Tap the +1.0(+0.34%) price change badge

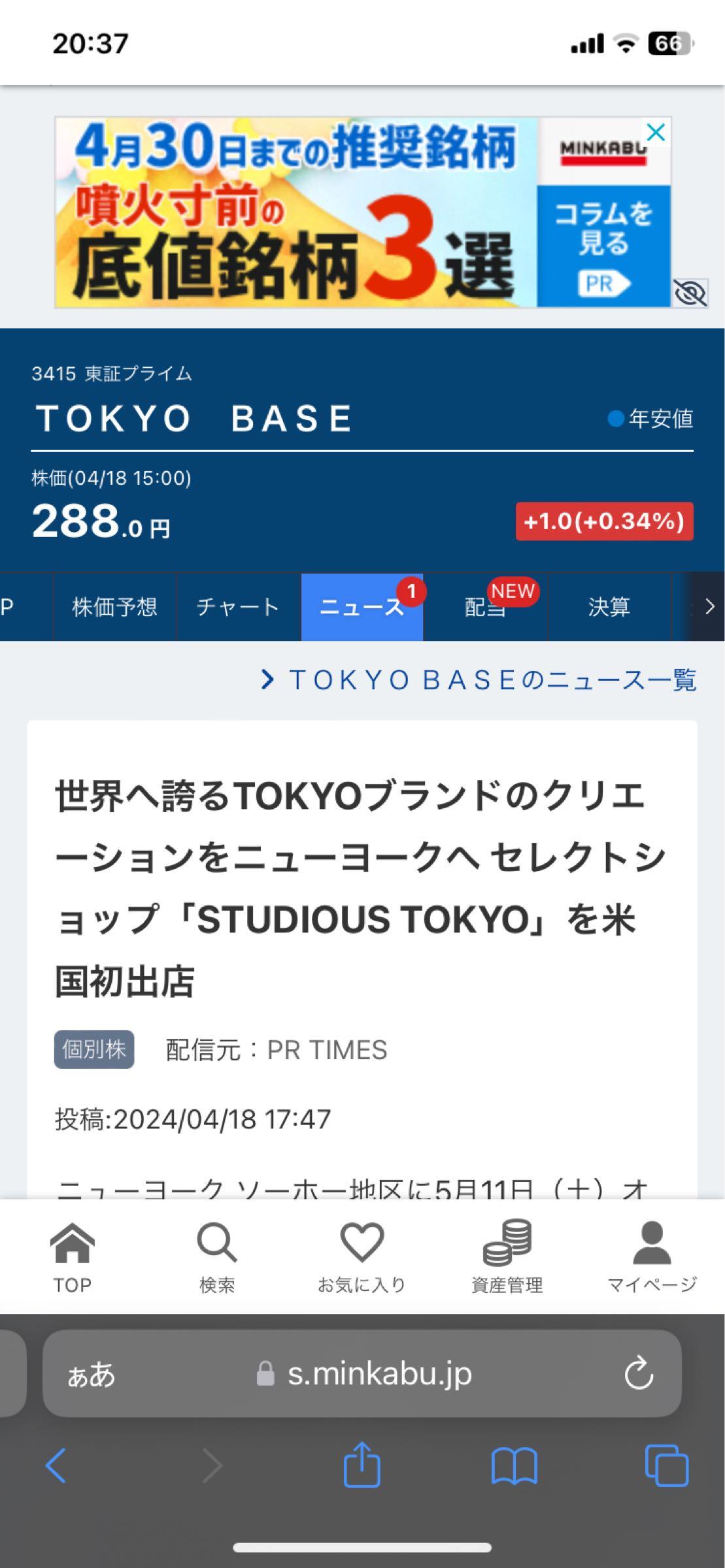tap(603, 522)
